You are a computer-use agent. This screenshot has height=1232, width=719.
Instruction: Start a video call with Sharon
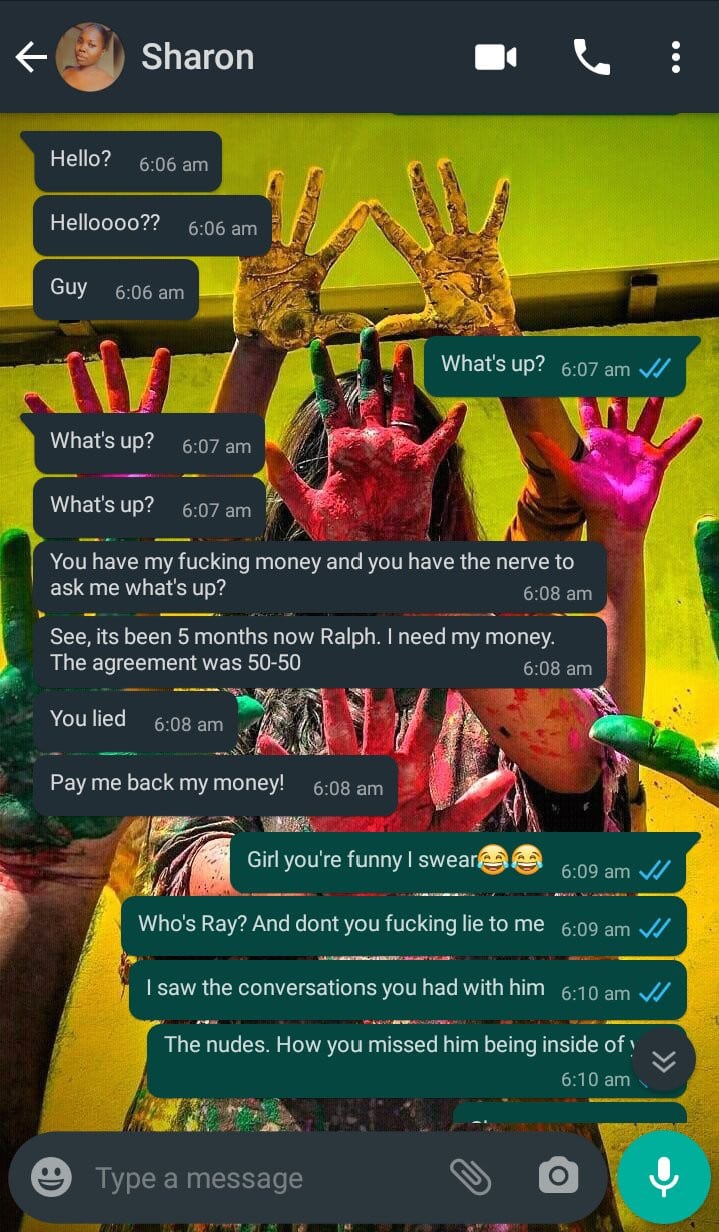pyautogui.click(x=495, y=58)
